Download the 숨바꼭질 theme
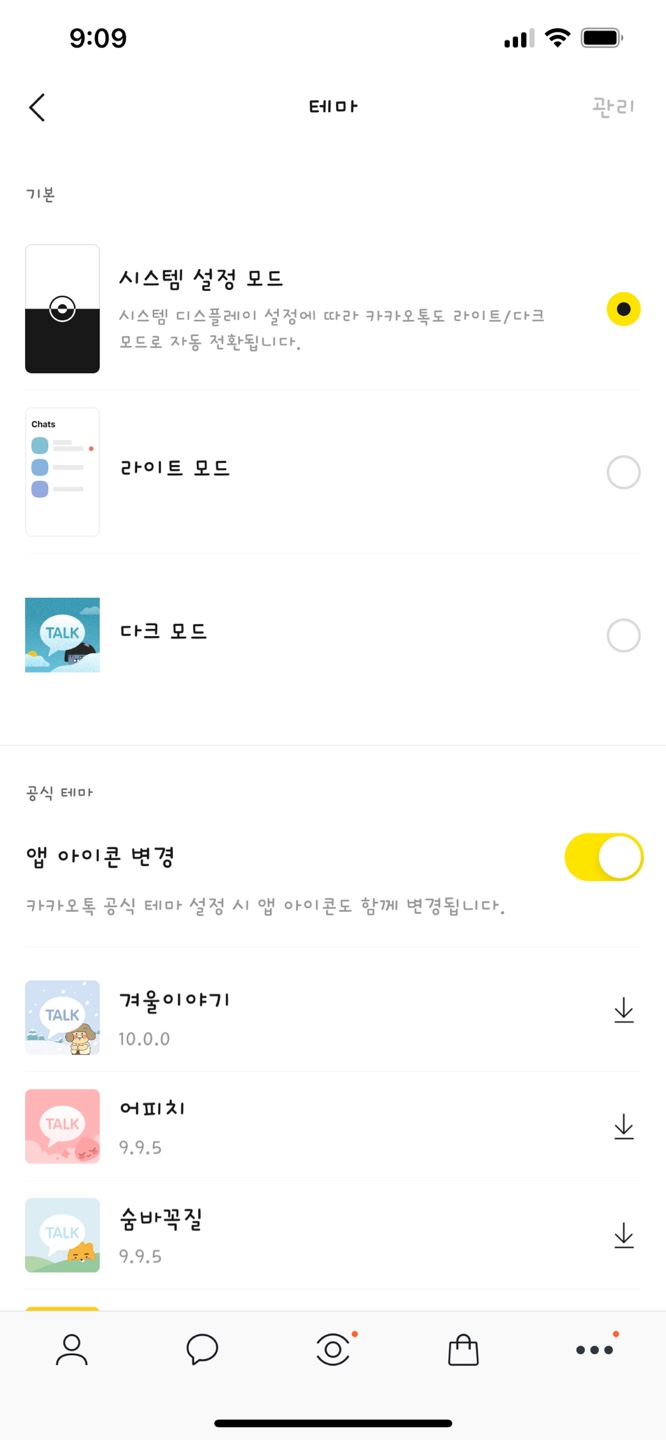This screenshot has height=1440, width=666. [x=624, y=1236]
